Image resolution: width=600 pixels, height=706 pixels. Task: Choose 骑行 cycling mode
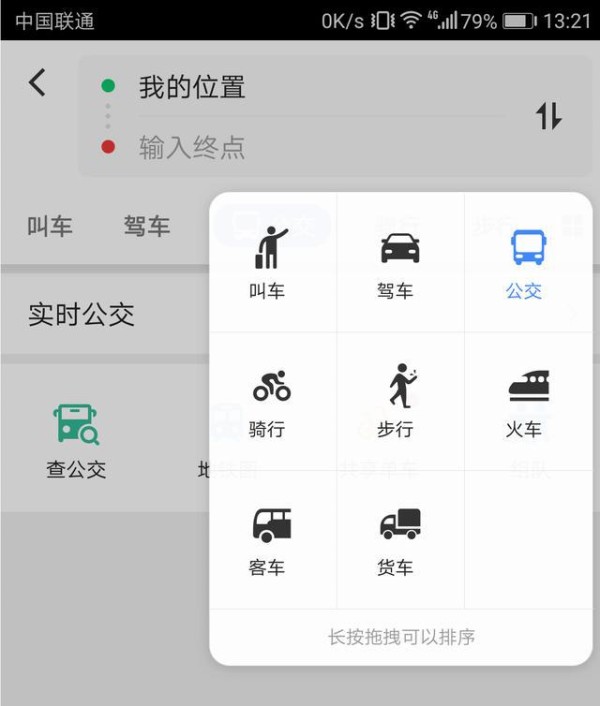point(268,400)
